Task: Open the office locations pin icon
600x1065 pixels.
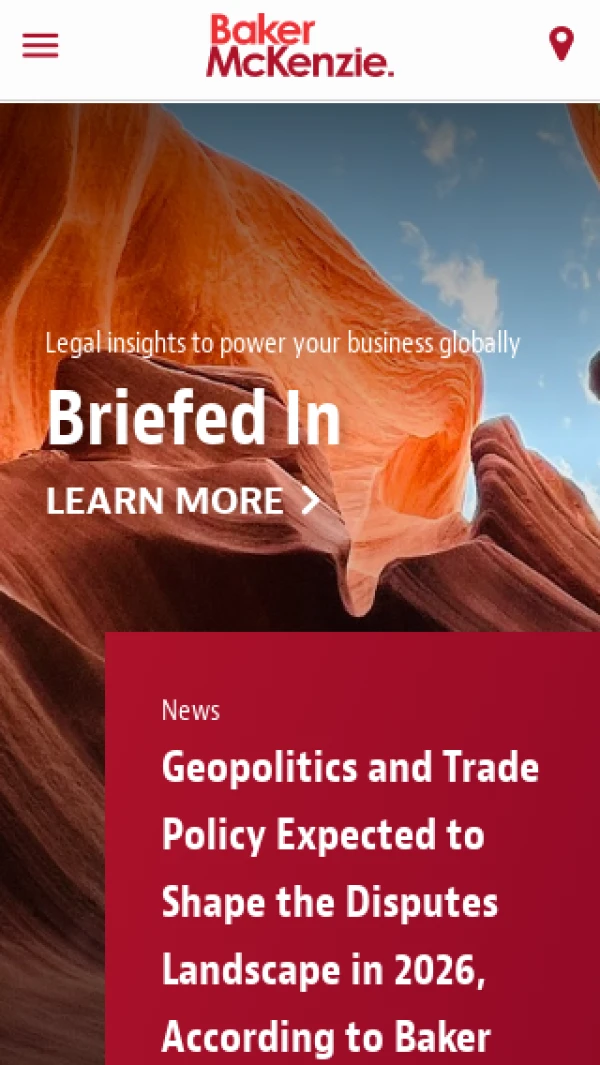Action: click(x=561, y=44)
